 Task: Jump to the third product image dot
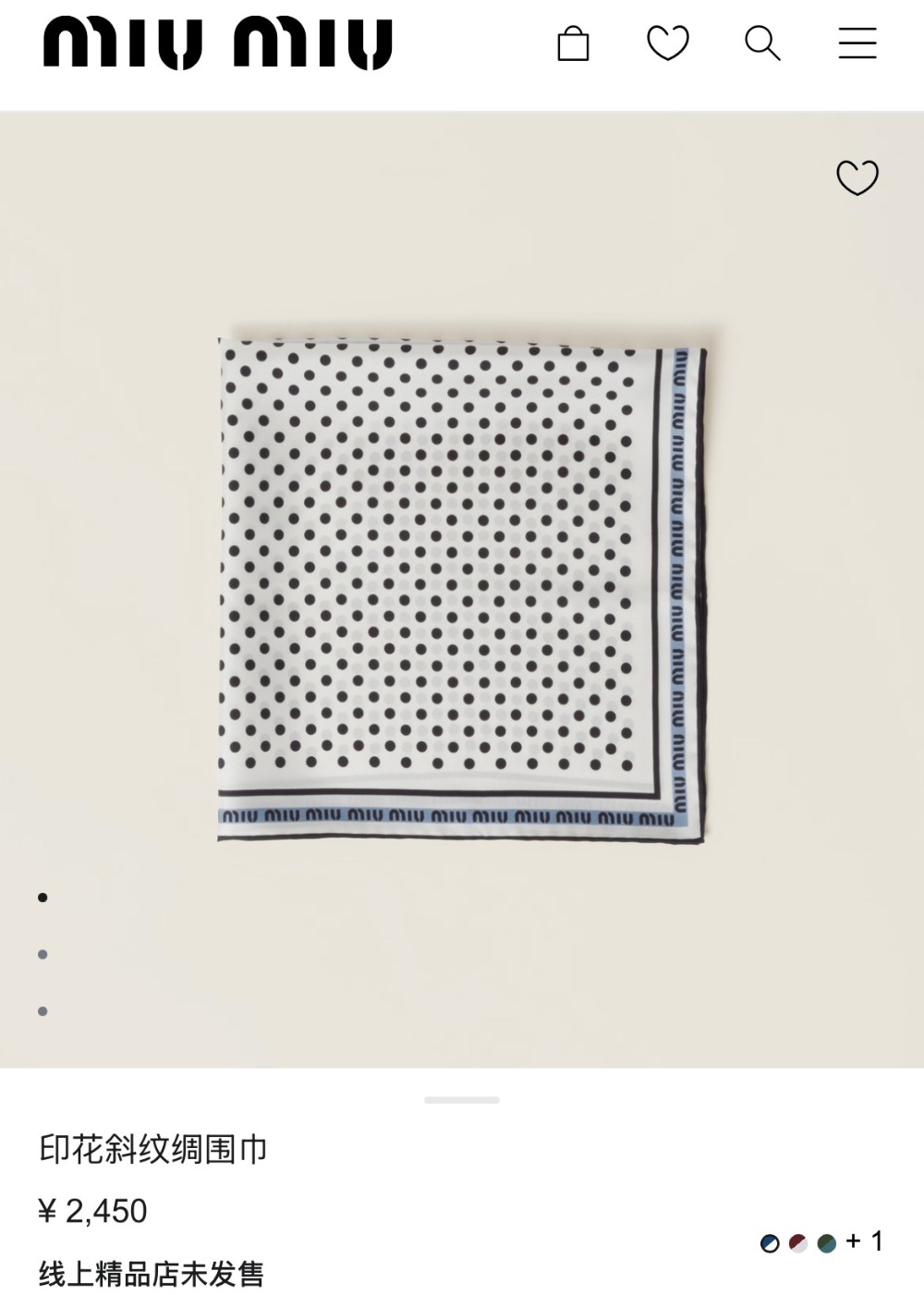click(x=43, y=1011)
